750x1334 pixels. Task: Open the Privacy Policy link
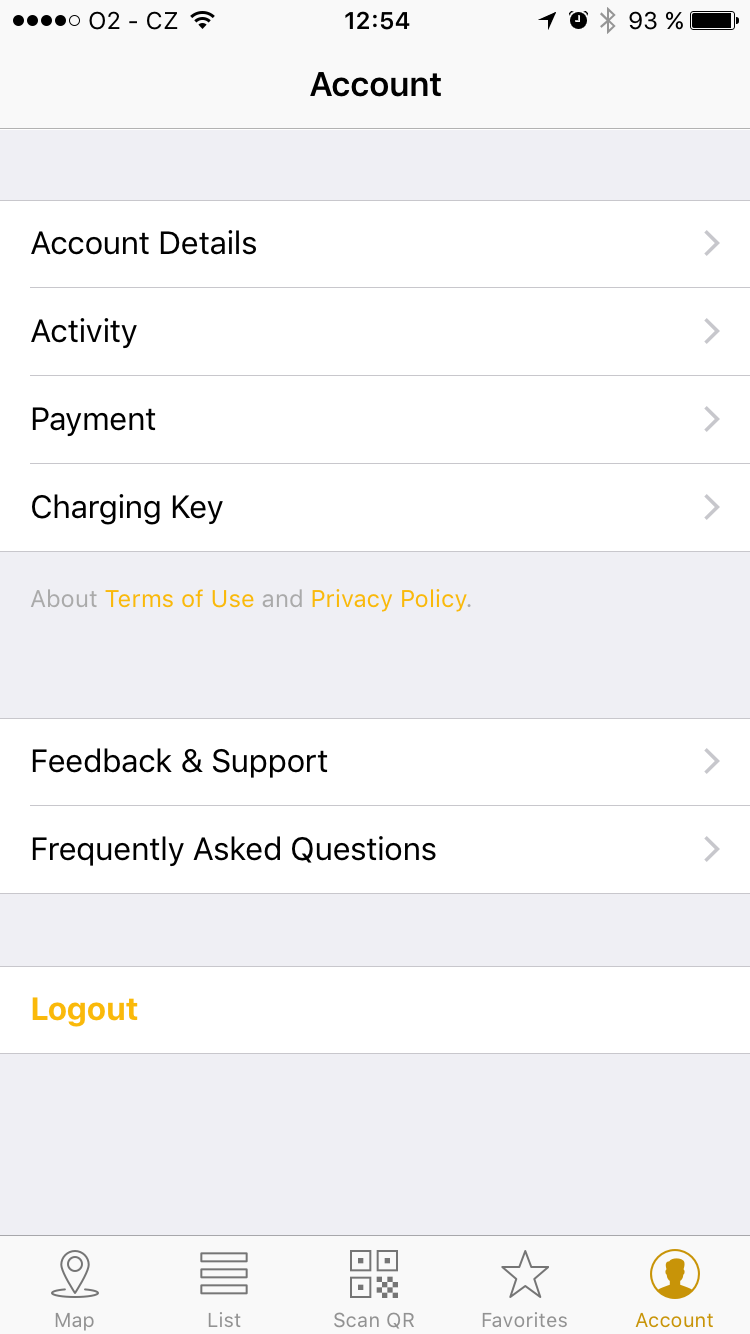coord(388,599)
